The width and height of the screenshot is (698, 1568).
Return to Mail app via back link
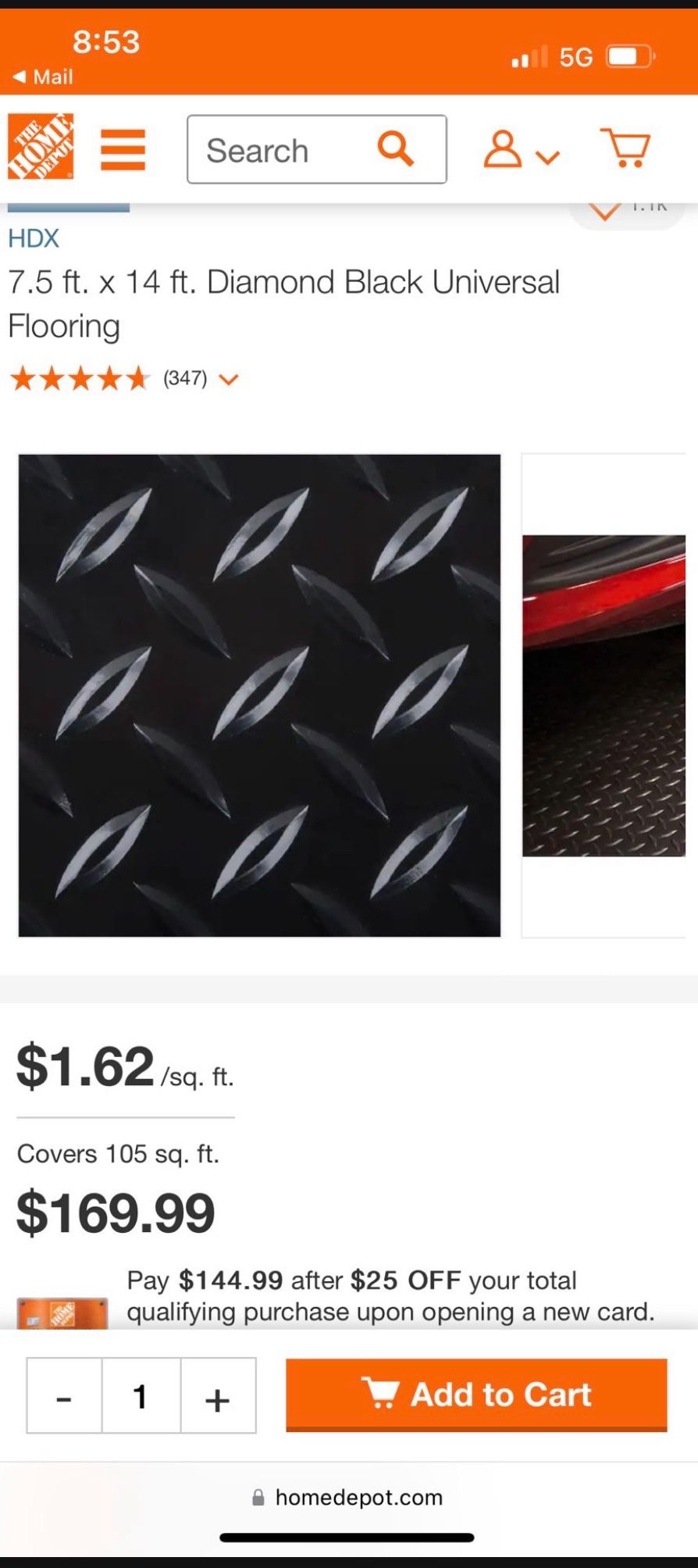pyautogui.click(x=44, y=77)
